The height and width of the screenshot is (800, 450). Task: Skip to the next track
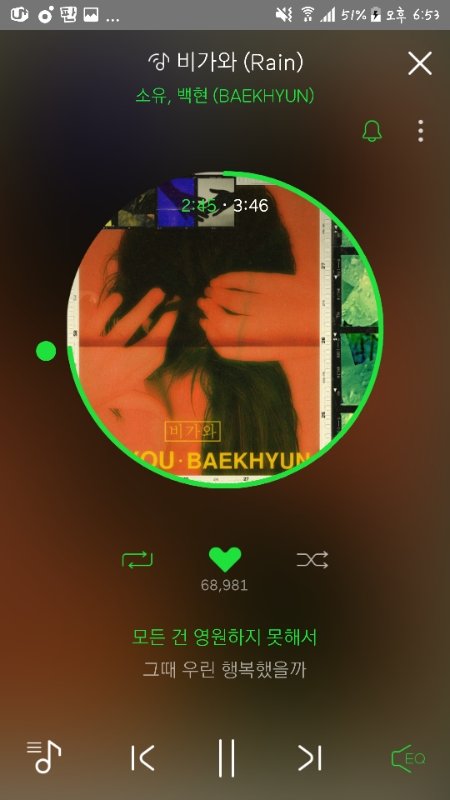coord(310,758)
